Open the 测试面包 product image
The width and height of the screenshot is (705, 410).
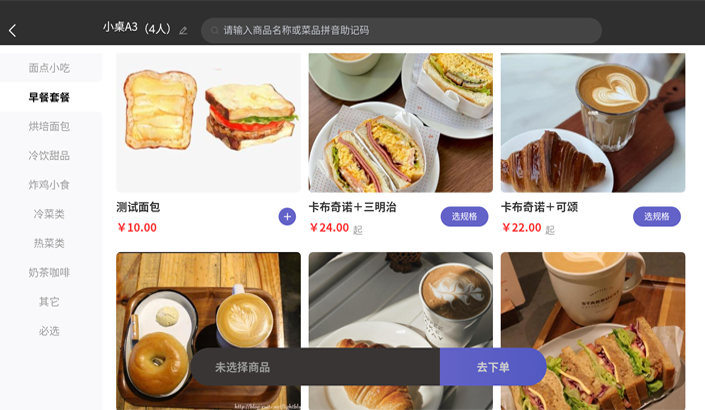[x=208, y=122]
